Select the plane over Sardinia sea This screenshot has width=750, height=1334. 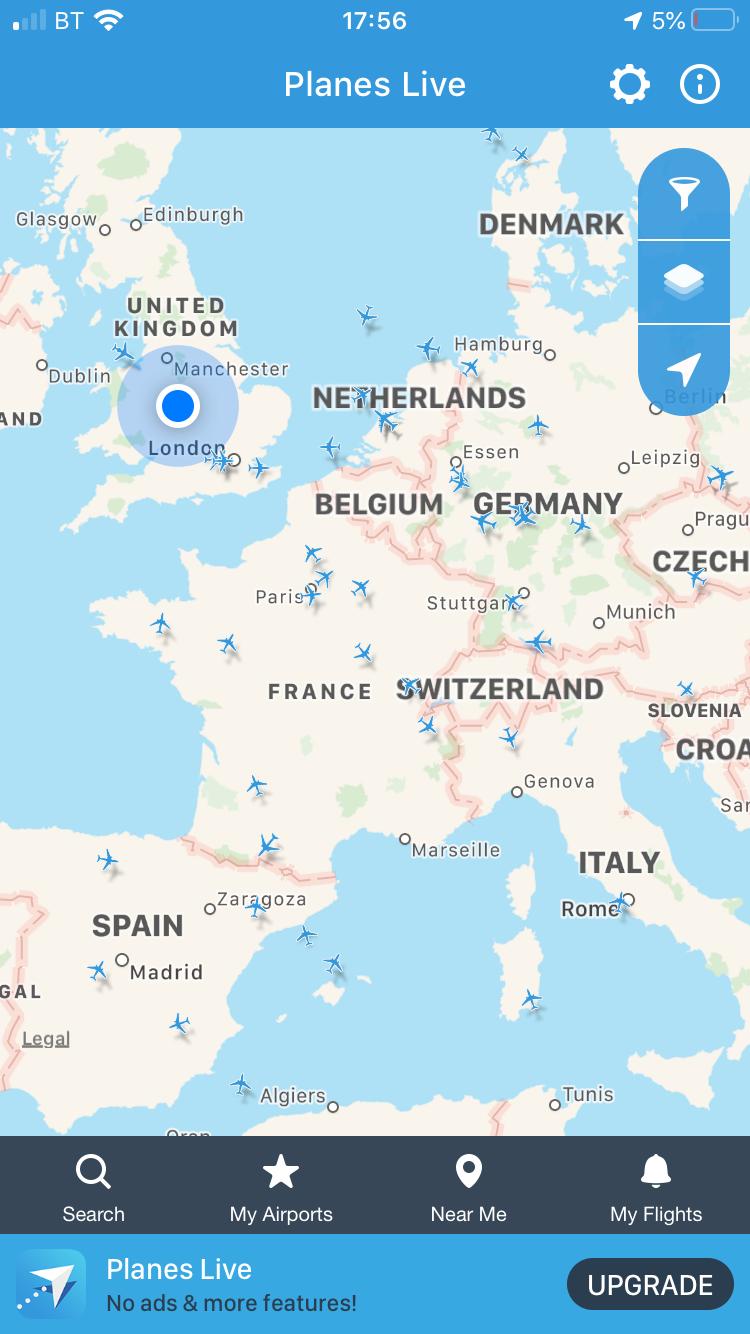tap(531, 999)
